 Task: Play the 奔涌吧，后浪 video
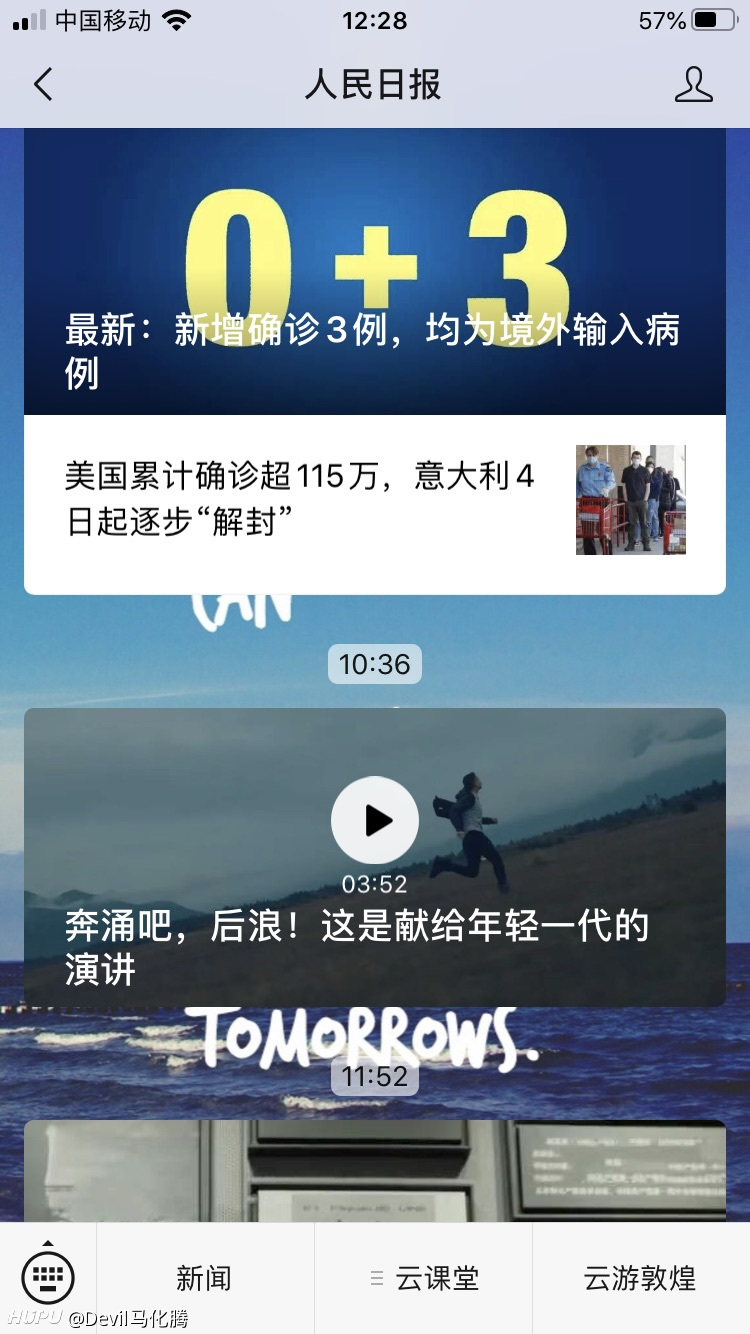click(x=375, y=820)
